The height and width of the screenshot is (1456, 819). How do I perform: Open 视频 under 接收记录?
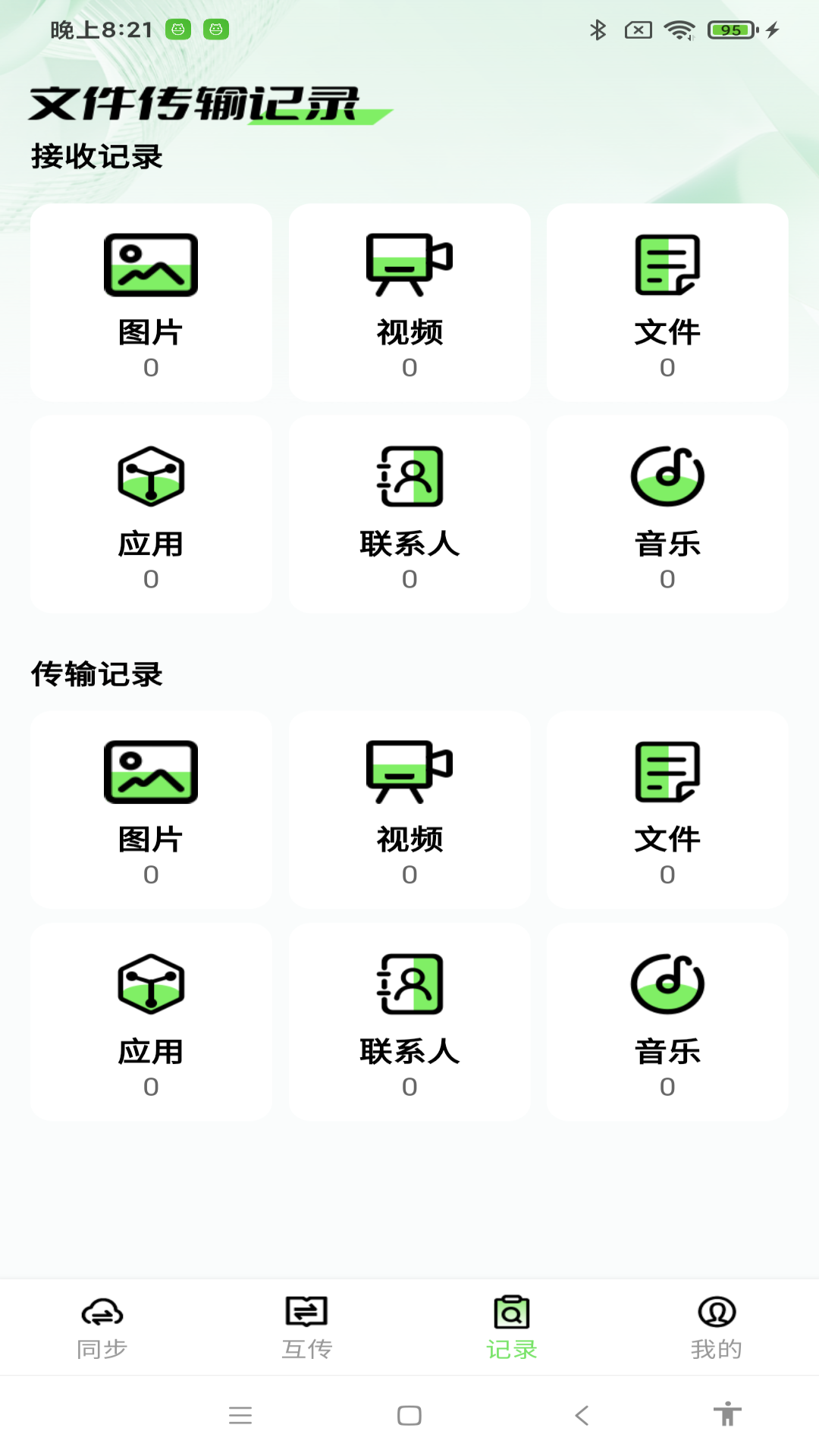click(x=409, y=302)
